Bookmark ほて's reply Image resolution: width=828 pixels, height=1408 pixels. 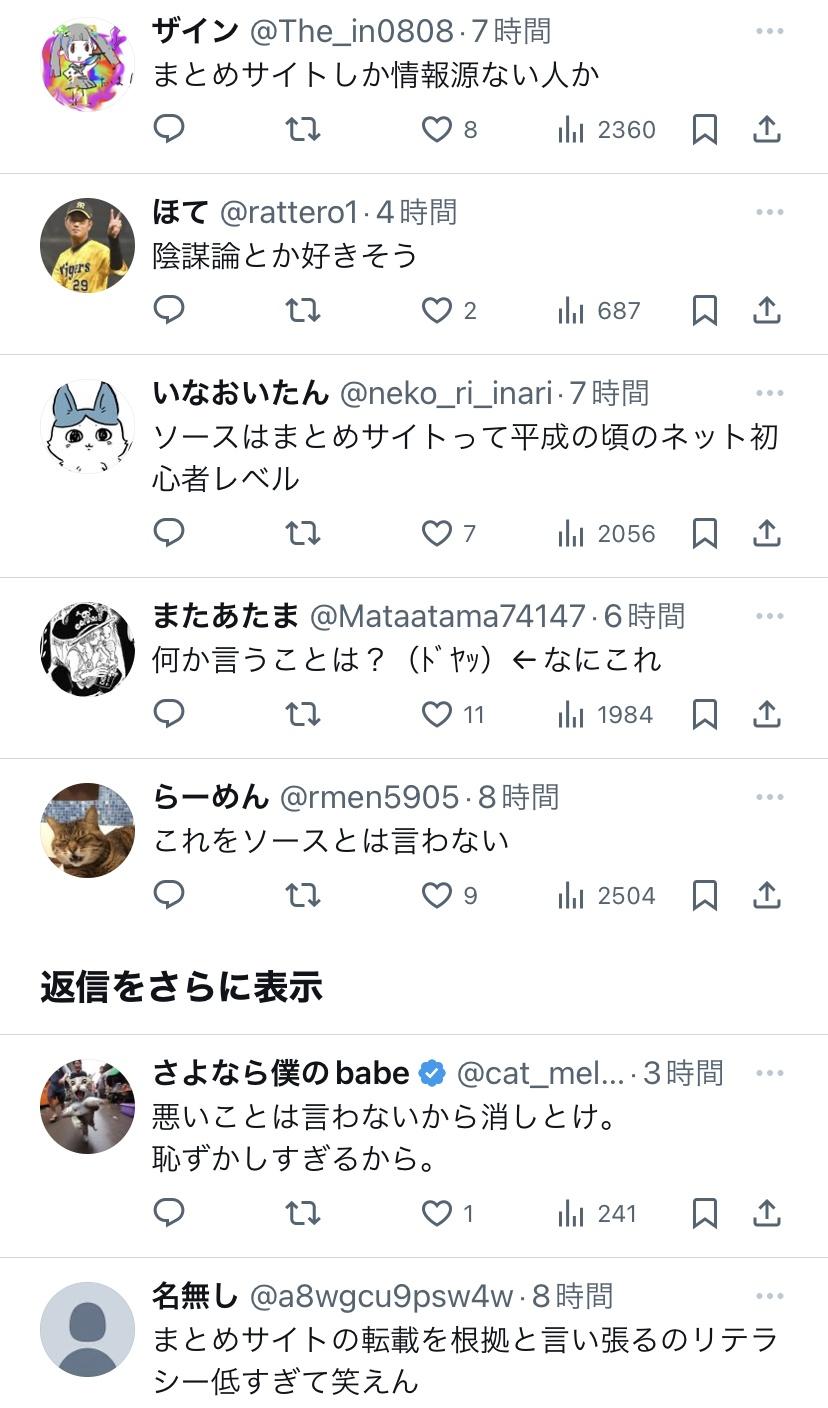(x=705, y=311)
